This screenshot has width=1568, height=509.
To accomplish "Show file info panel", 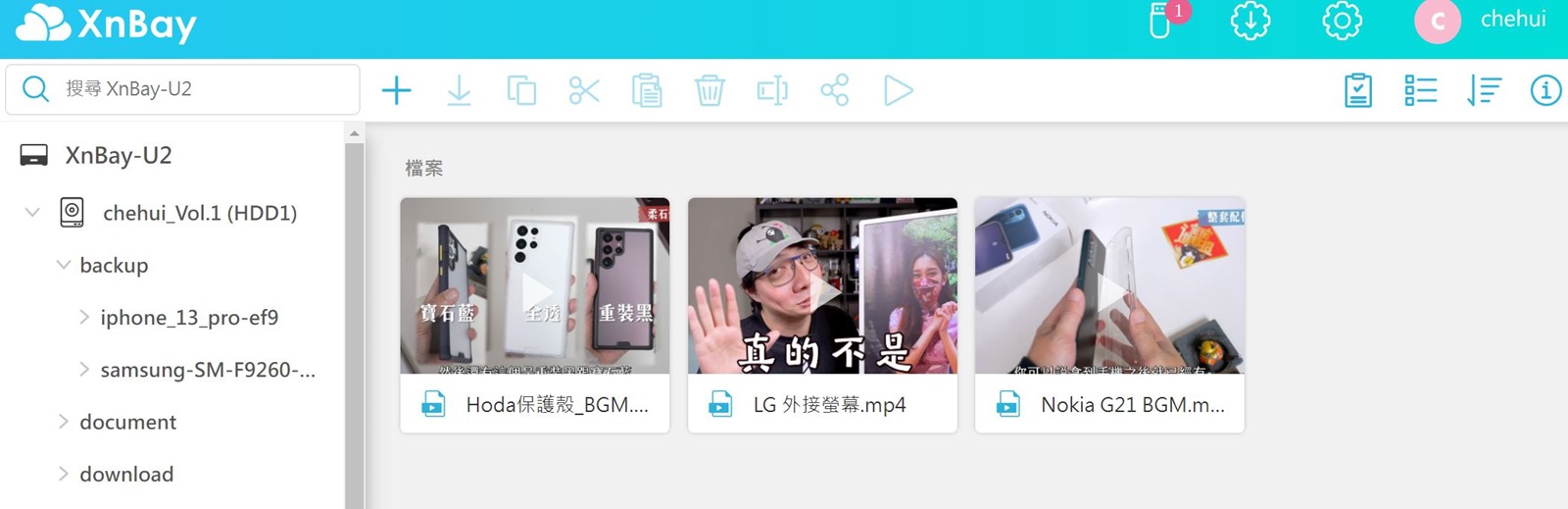I will tap(1545, 90).
